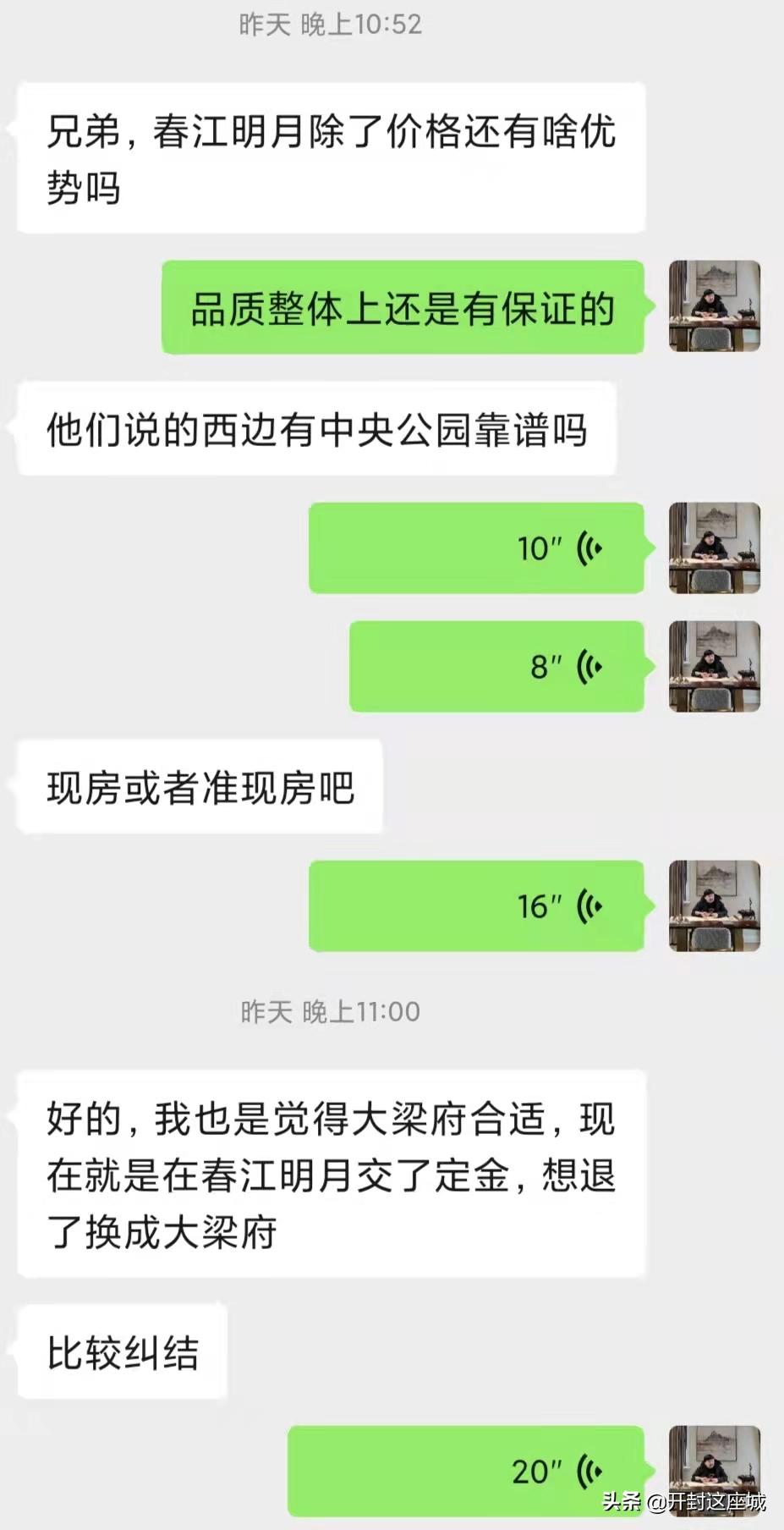Play the 8-second voice message
784x1530 pixels.
point(496,667)
